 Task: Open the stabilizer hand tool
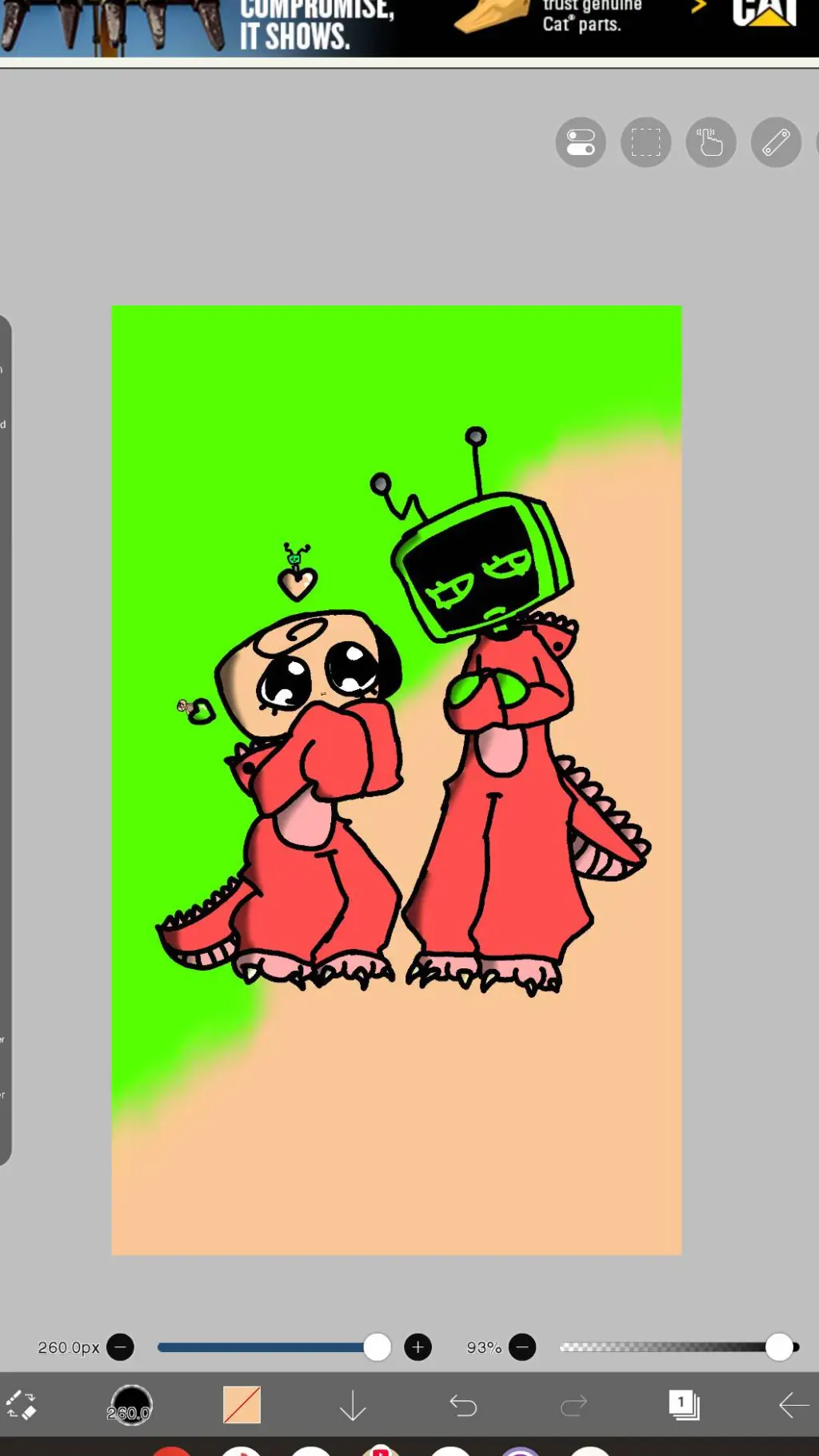pos(710,143)
